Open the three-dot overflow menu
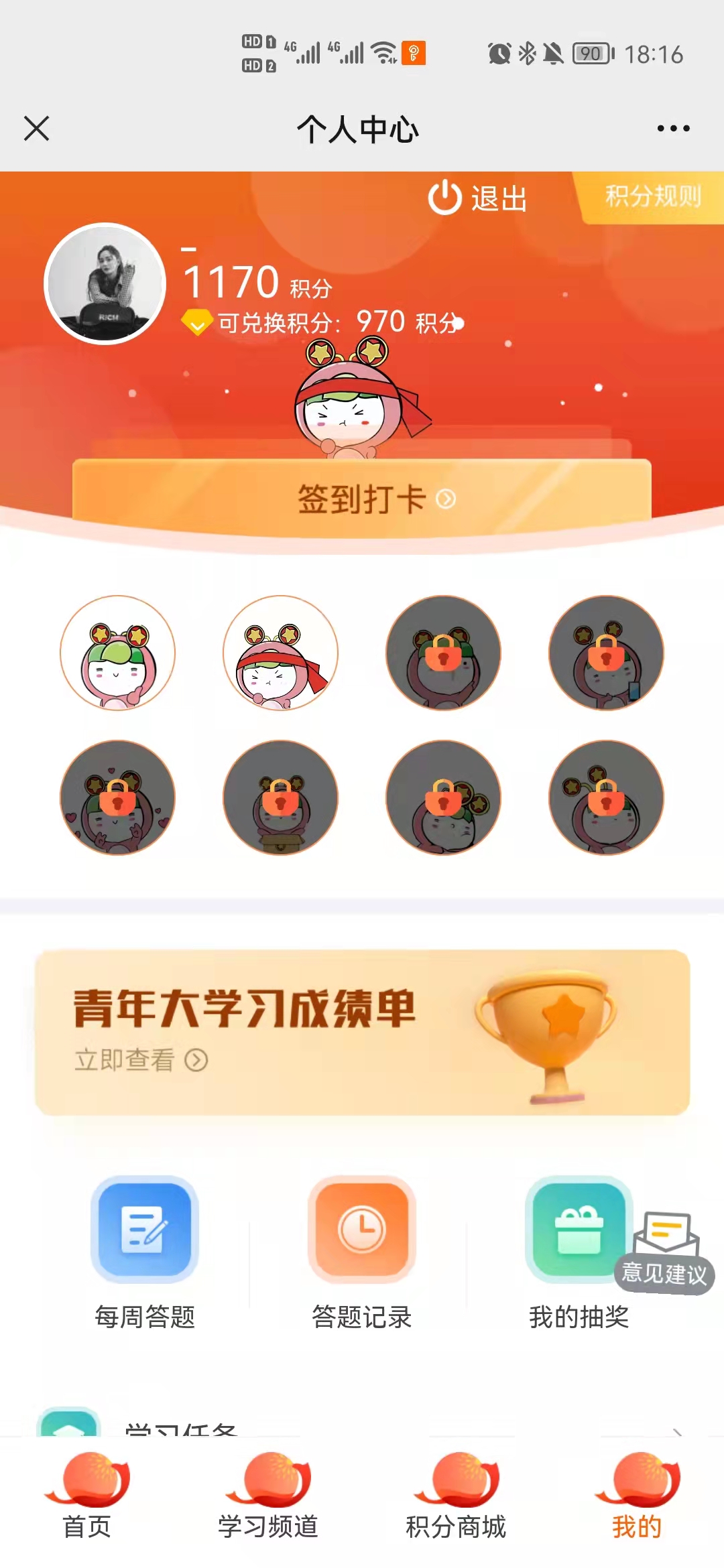Screen dimensions: 724x1568 pyautogui.click(x=673, y=129)
